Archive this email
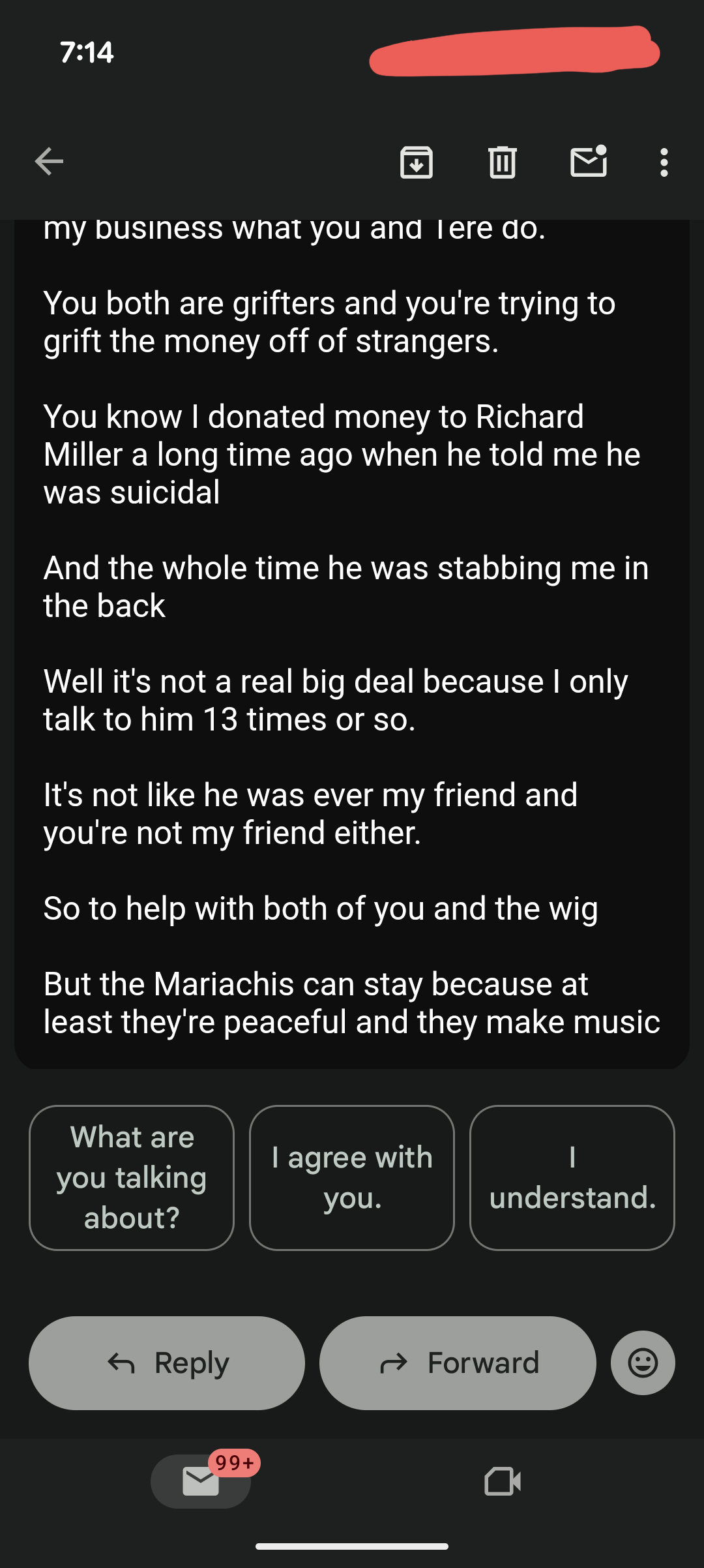The image size is (704, 1568). click(416, 162)
